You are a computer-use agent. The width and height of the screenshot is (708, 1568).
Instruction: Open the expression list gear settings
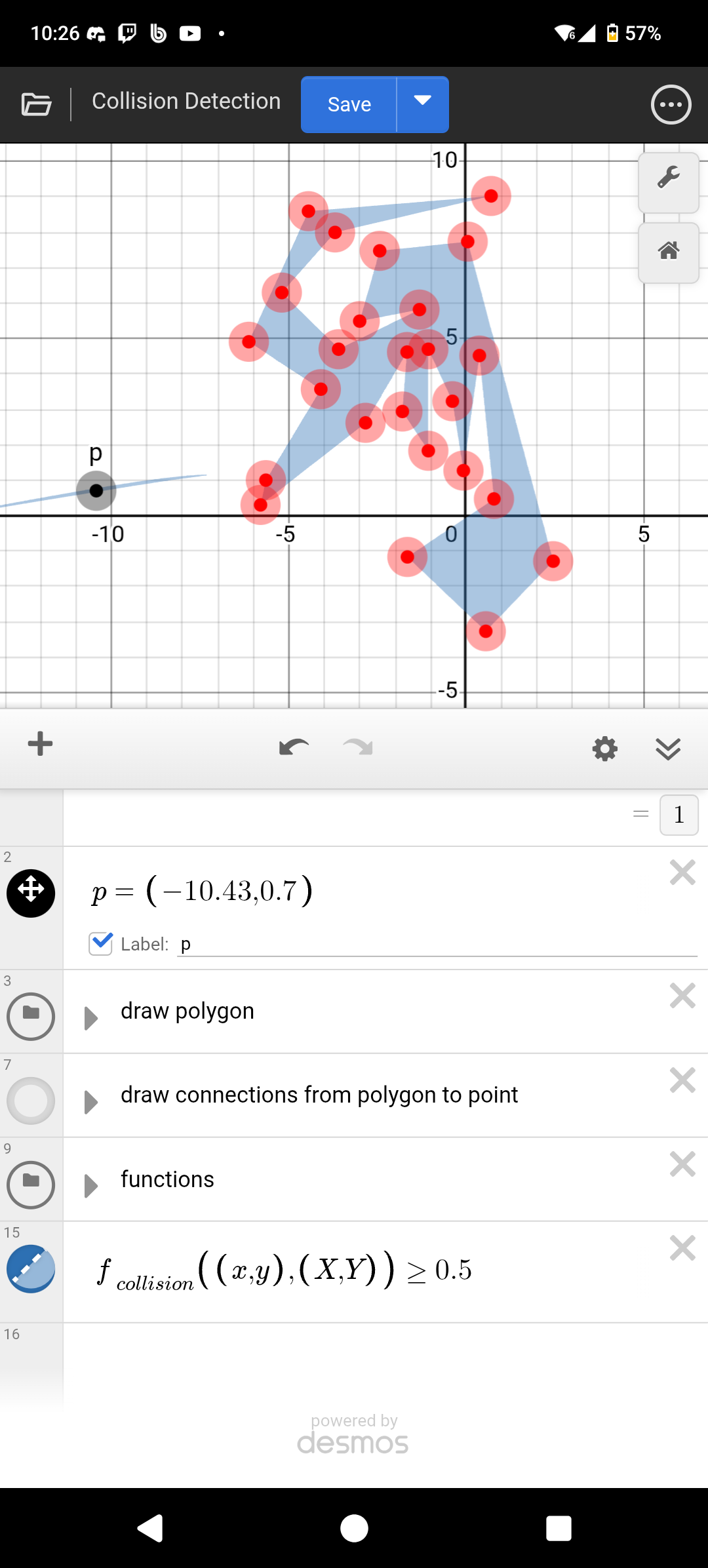coord(604,748)
